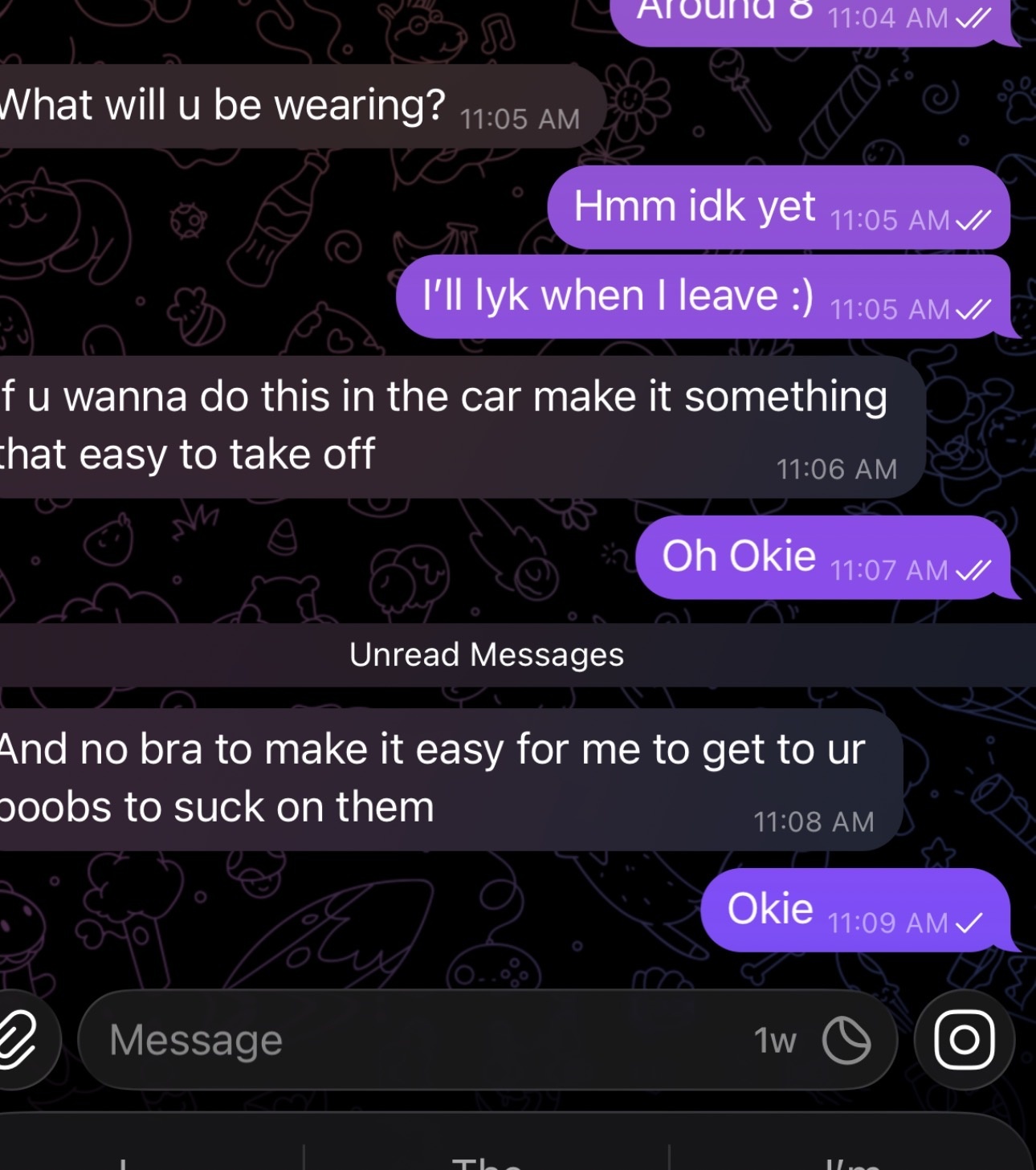Open the auto-delete timer set to 1w
1036x1170 pixels.
[845, 1040]
